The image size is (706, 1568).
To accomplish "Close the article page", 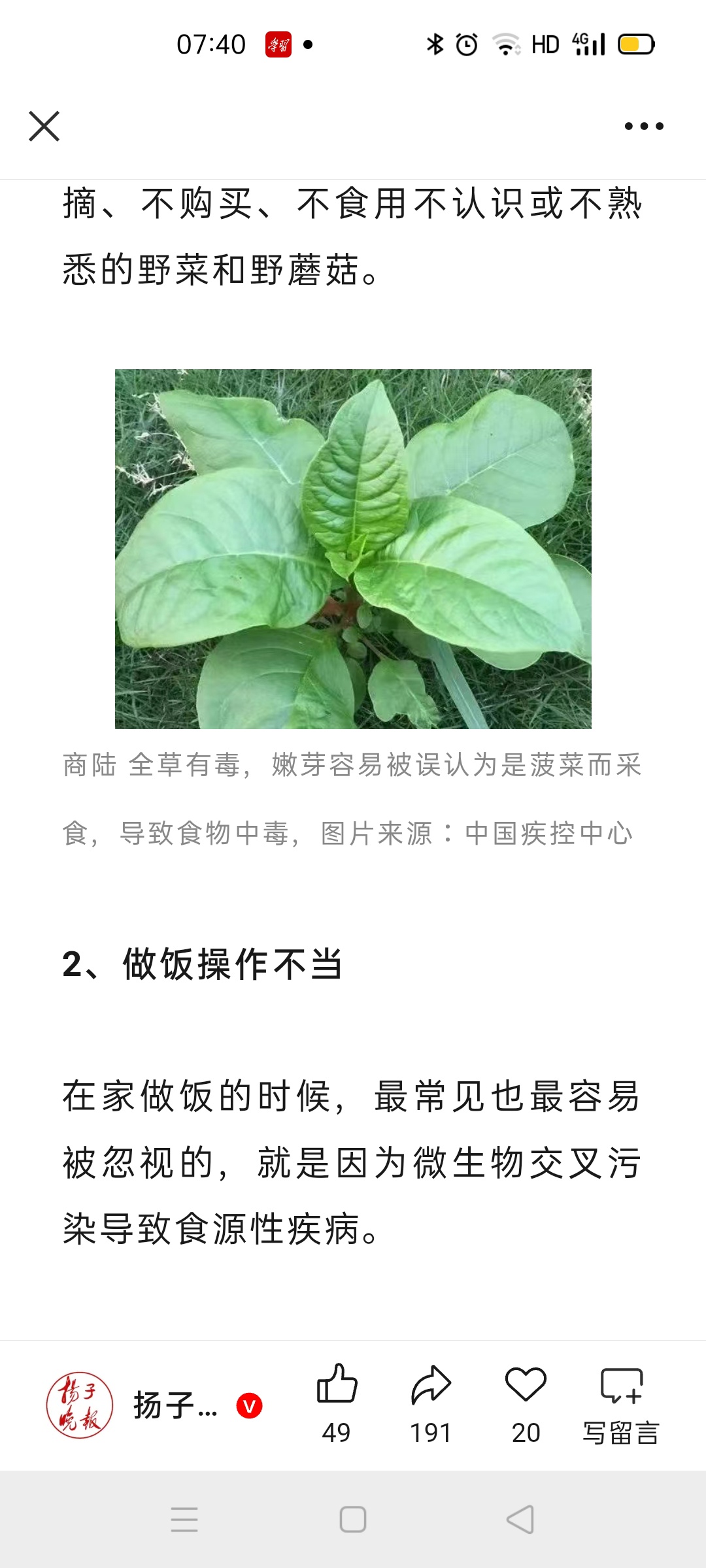I will pos(44,126).
